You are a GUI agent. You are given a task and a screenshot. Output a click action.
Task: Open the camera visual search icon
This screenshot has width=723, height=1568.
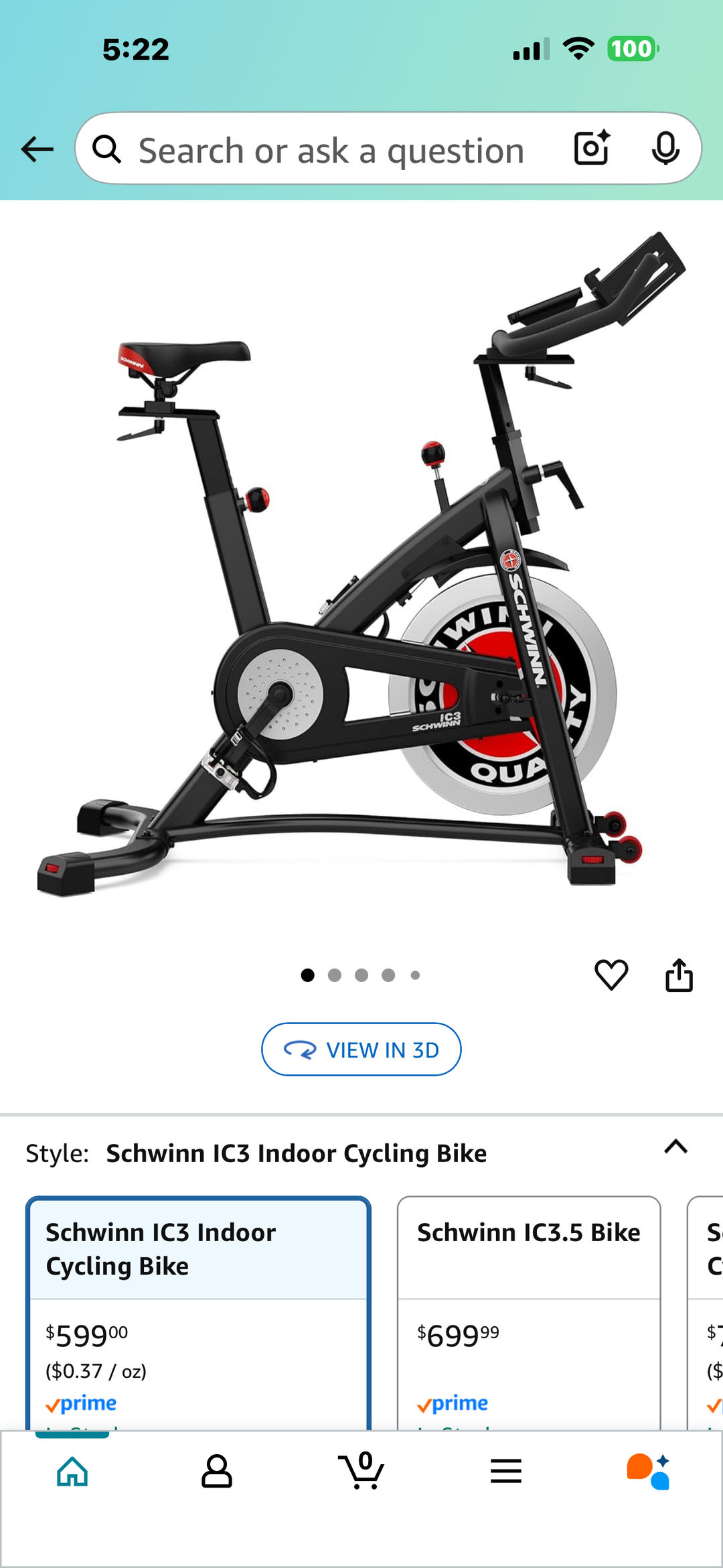pos(592,149)
